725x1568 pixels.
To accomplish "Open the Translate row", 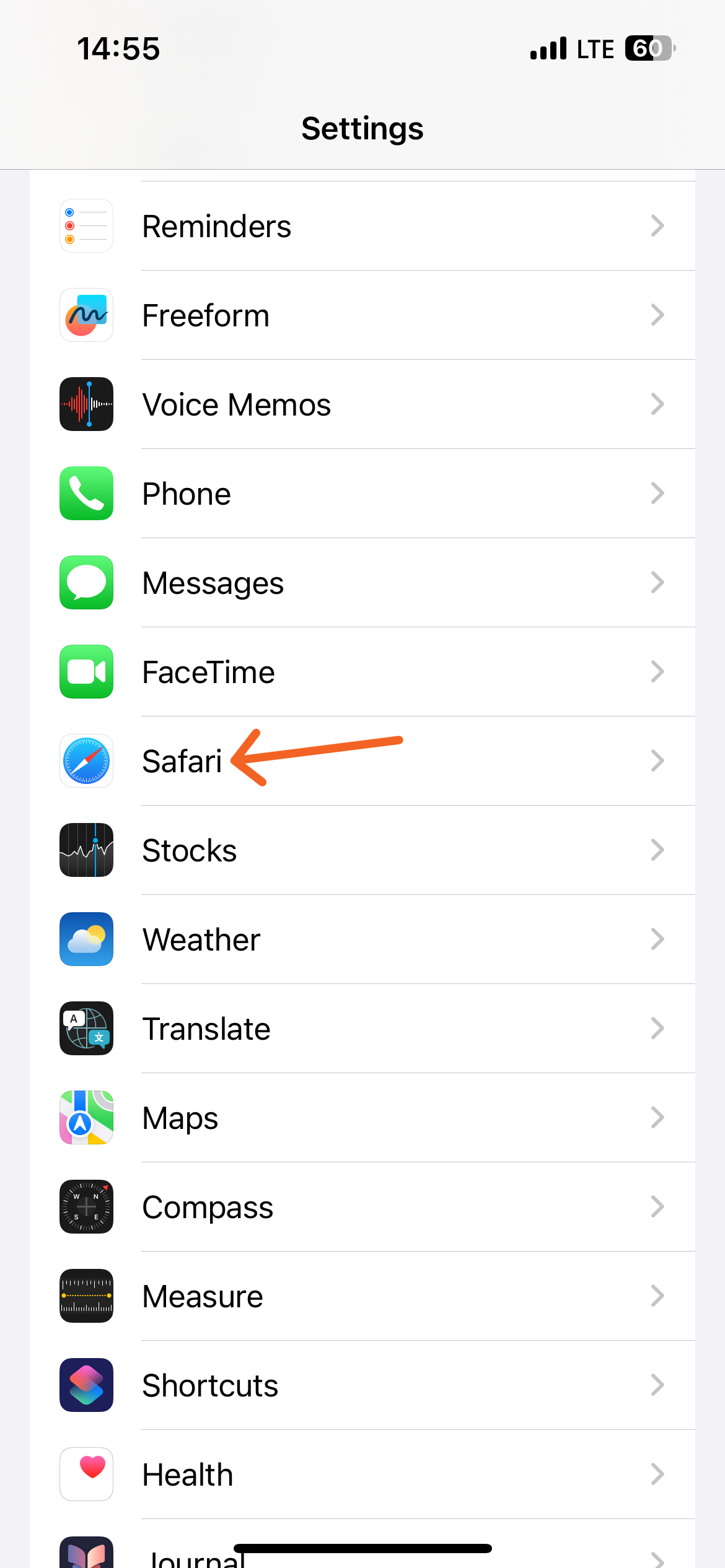I will point(362,1029).
